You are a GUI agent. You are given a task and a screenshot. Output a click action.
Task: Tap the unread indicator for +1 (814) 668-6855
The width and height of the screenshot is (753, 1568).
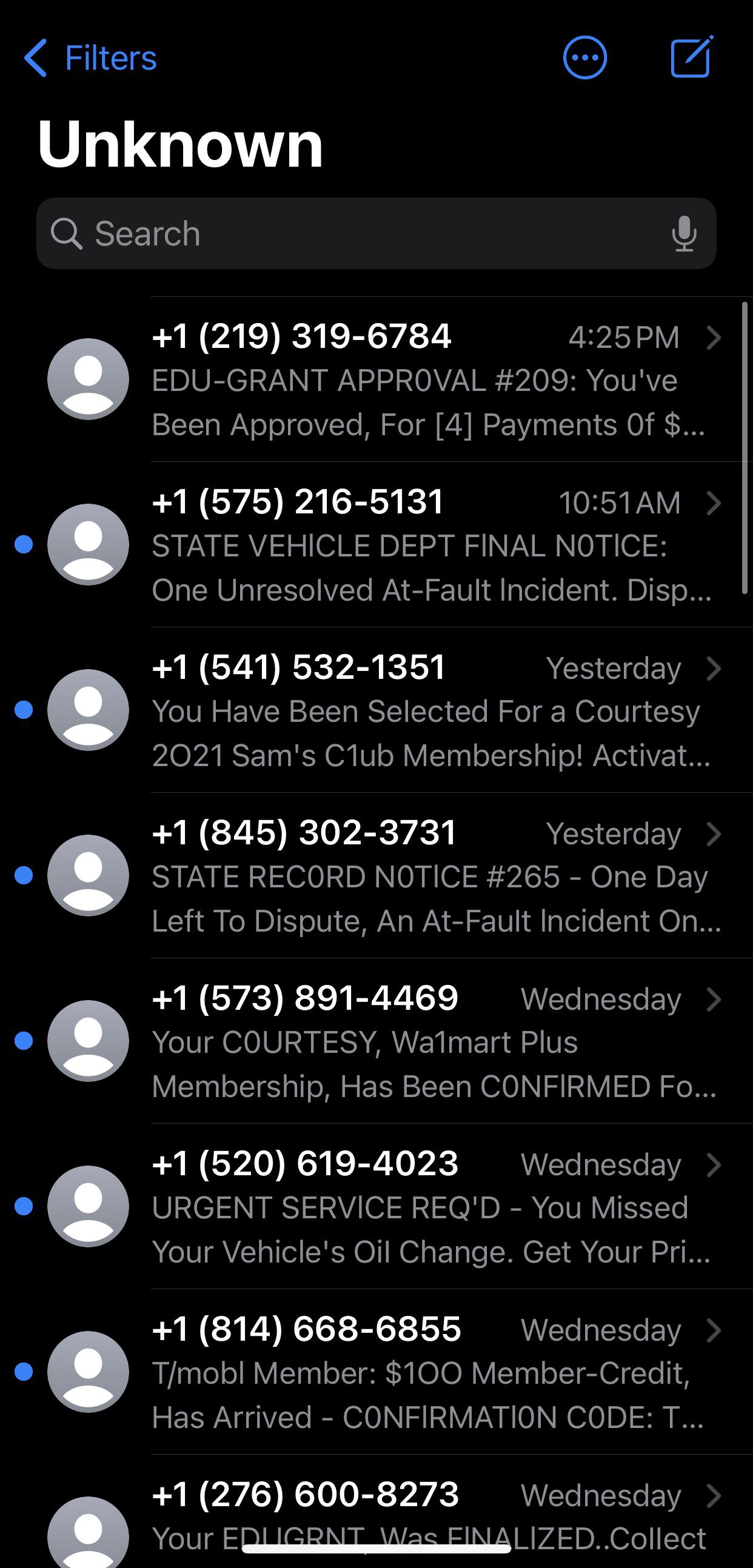[23, 1372]
